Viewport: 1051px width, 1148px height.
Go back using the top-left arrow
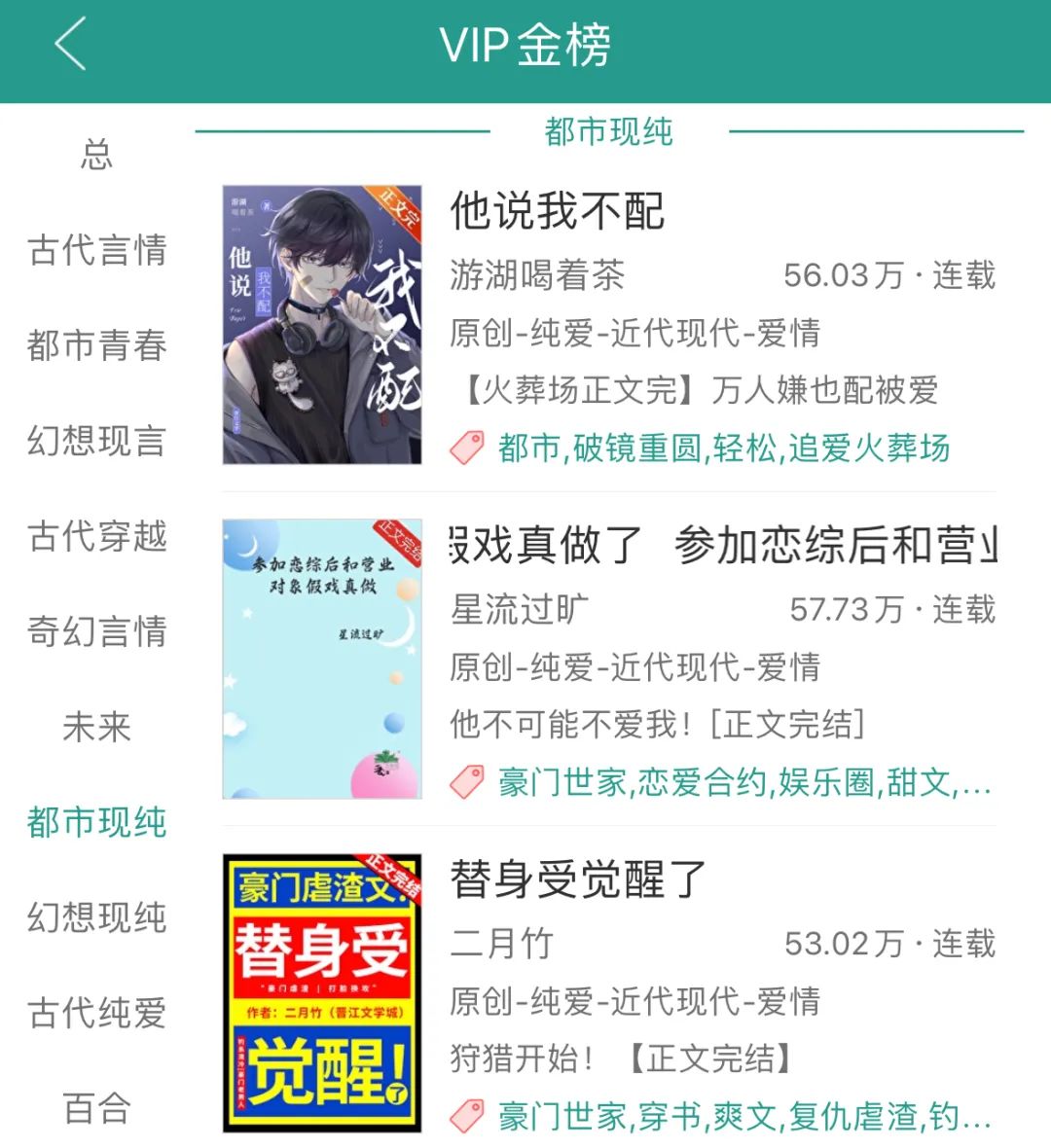[x=70, y=45]
